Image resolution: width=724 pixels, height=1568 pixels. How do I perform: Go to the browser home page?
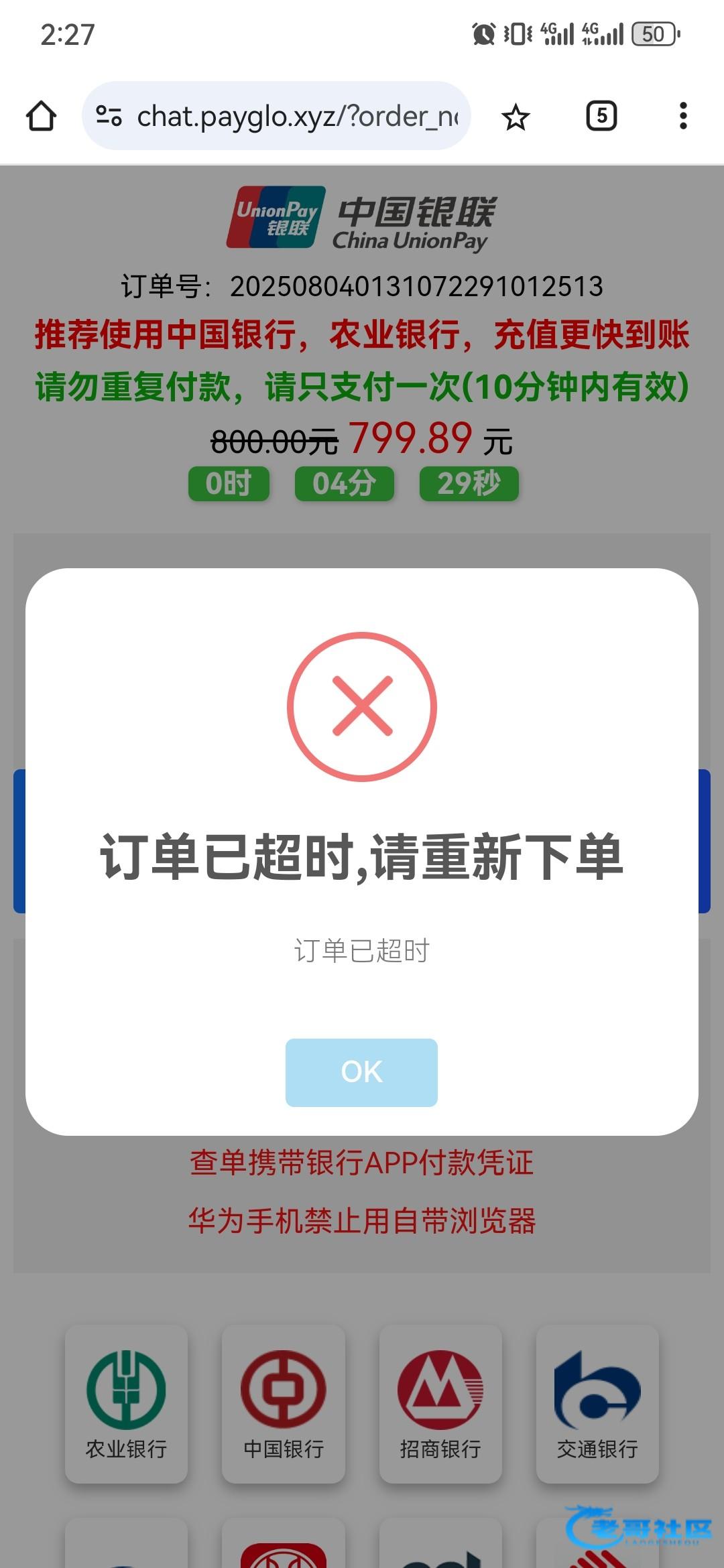[41, 116]
